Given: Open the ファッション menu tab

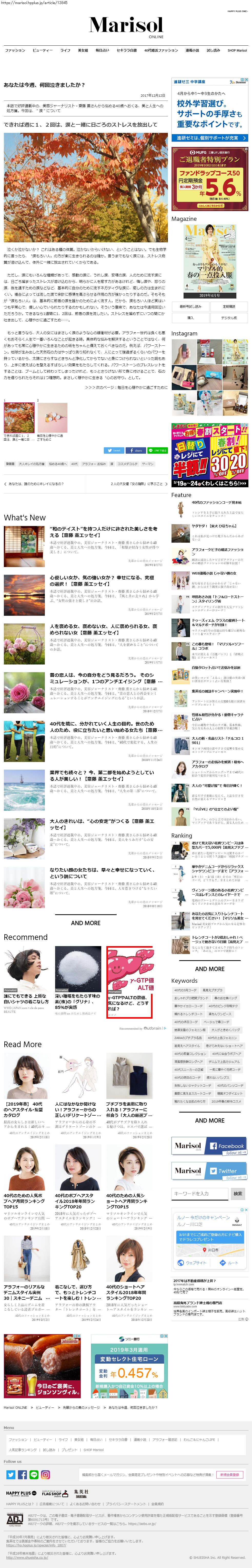Looking at the screenshot, I should coord(15,51).
